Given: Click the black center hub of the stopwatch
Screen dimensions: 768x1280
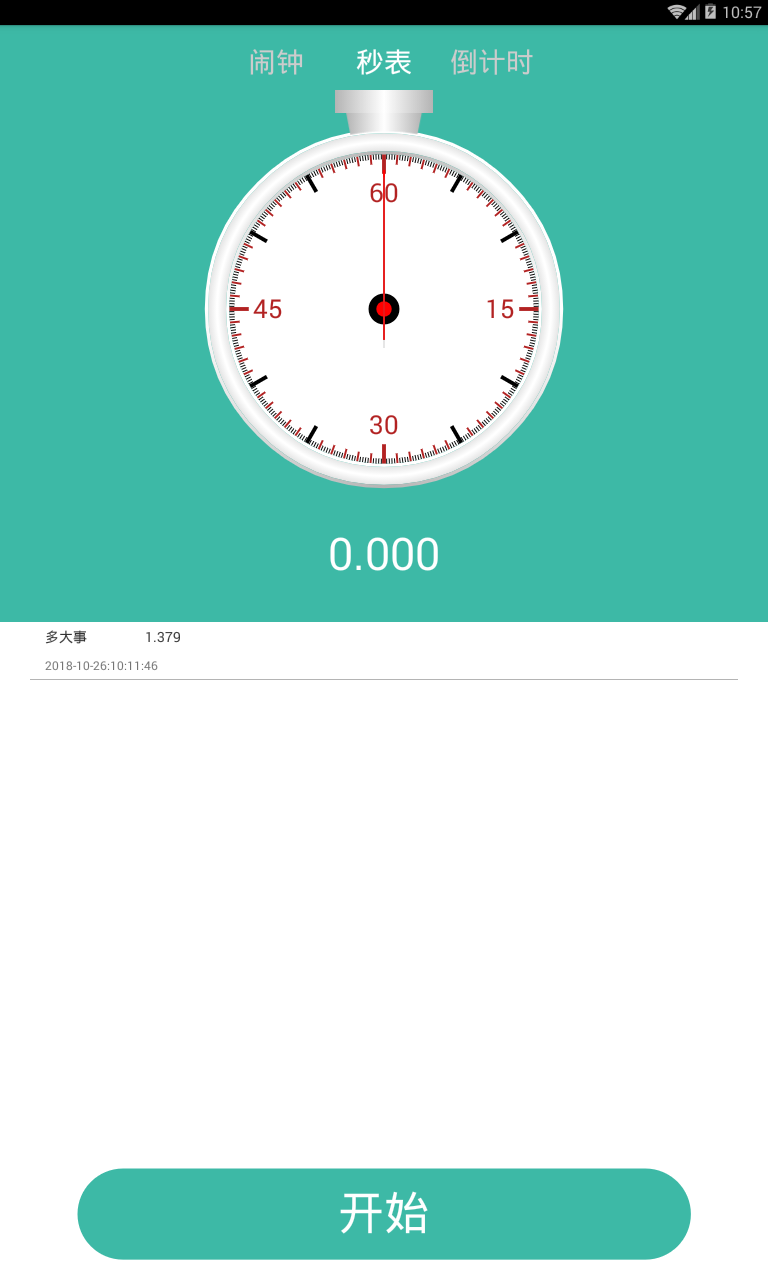Looking at the screenshot, I should [383, 308].
